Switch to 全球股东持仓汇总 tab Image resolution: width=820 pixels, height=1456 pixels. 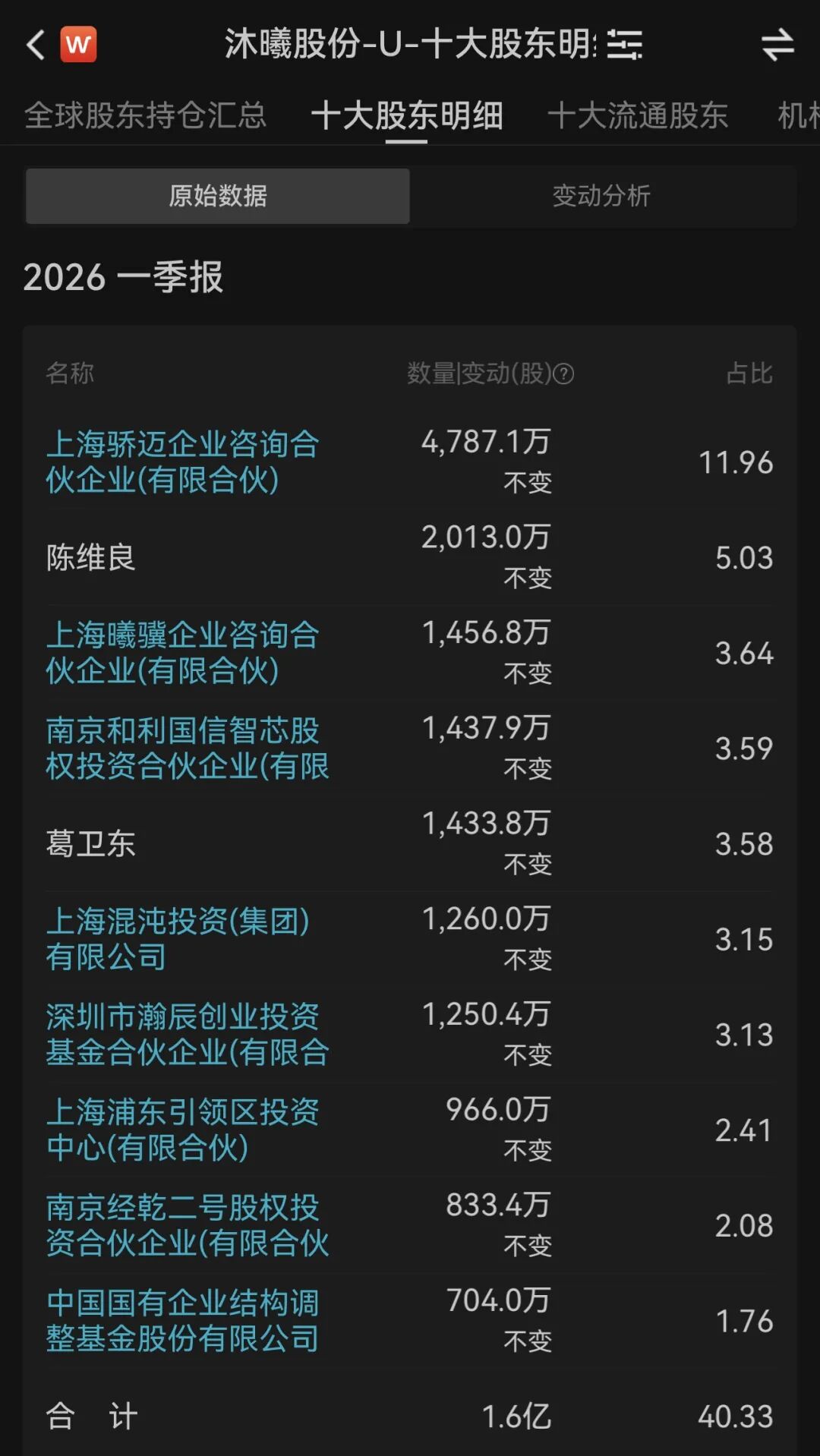coord(145,115)
